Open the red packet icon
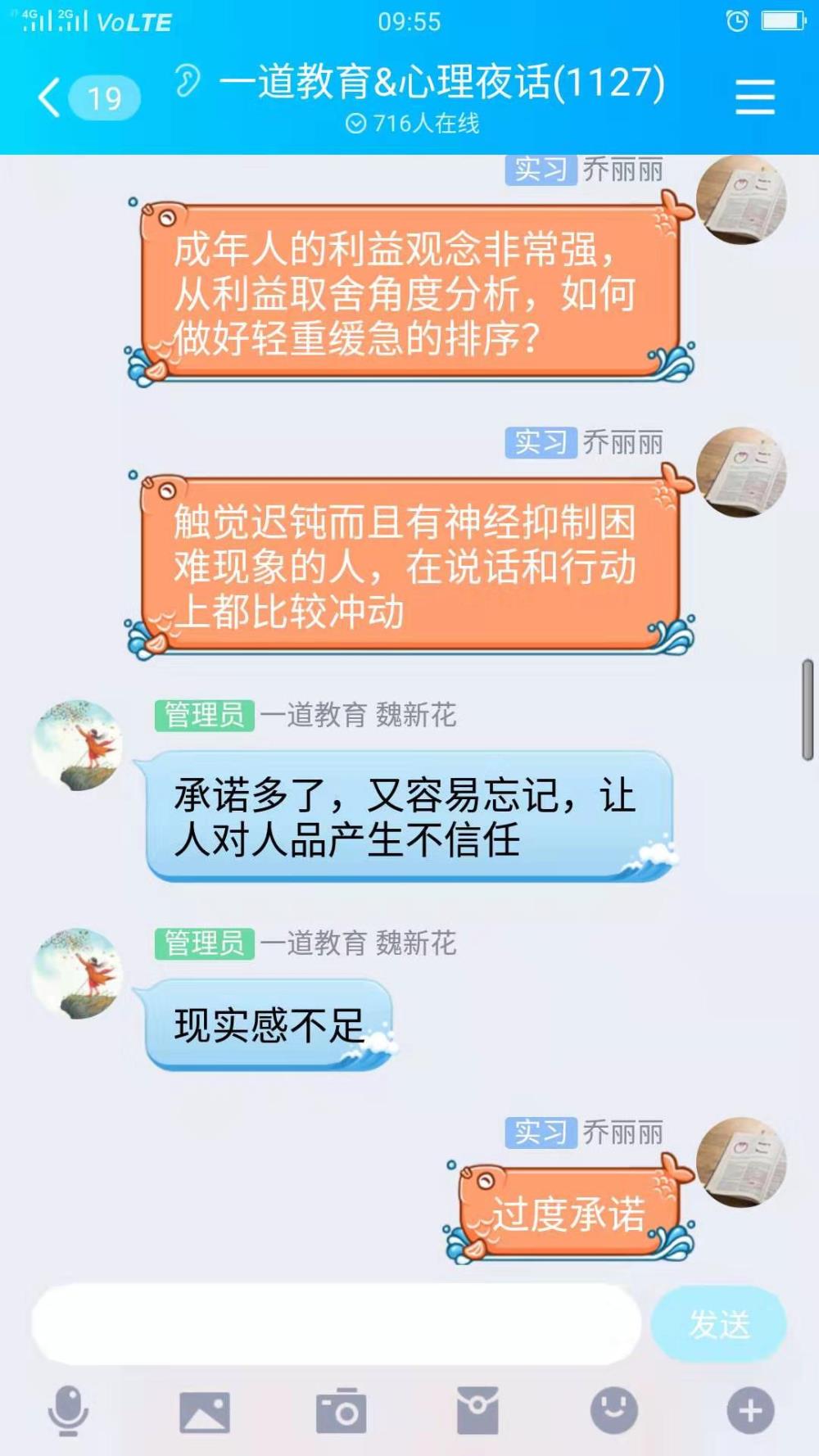 click(477, 1411)
